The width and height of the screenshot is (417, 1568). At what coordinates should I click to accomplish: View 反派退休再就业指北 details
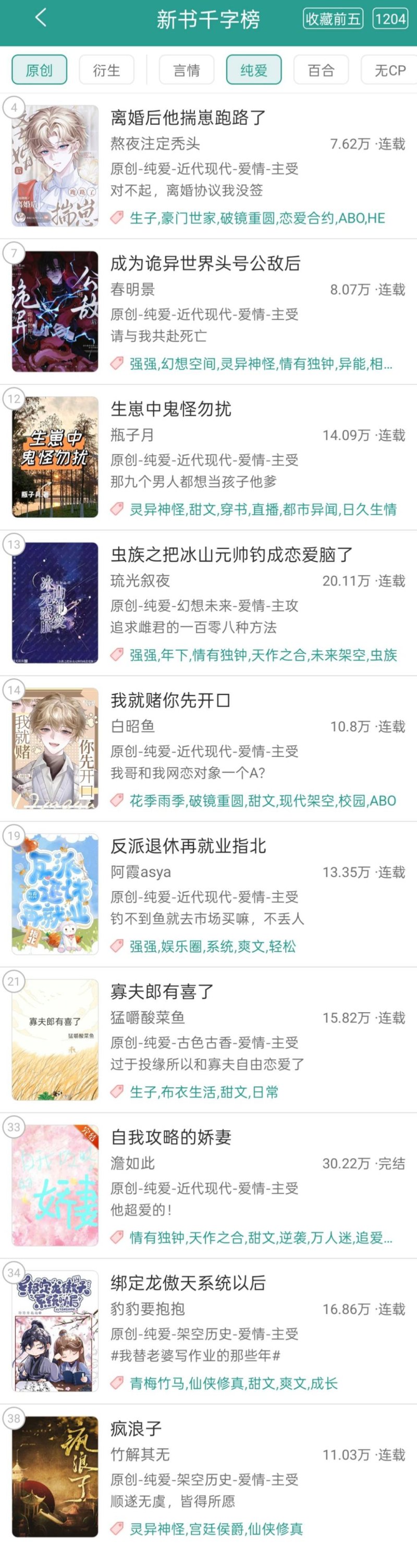tap(188, 845)
